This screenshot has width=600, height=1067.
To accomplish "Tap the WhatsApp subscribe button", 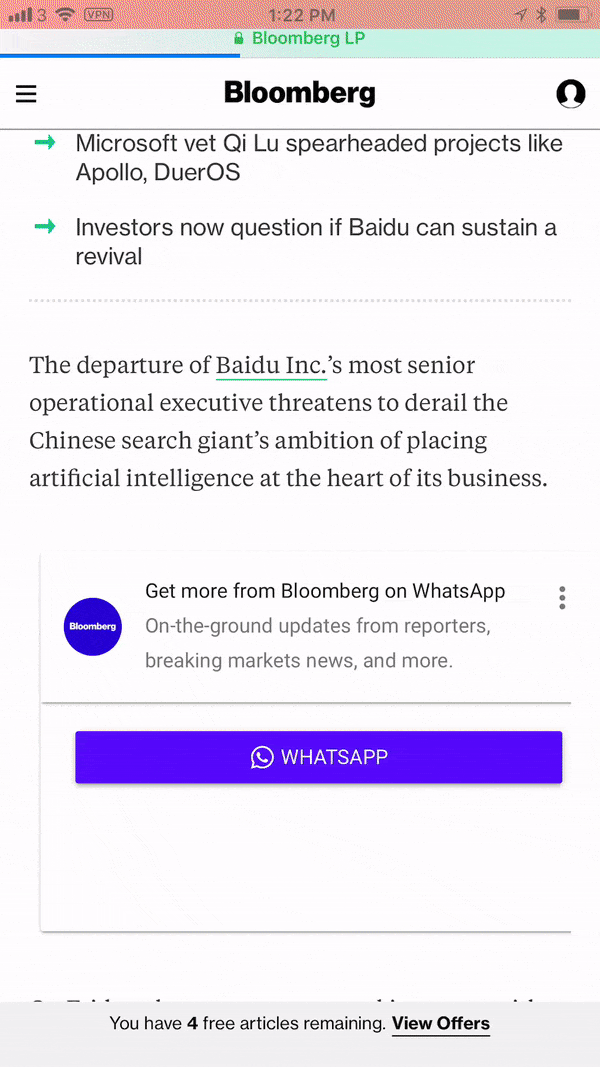I will coord(318,757).
